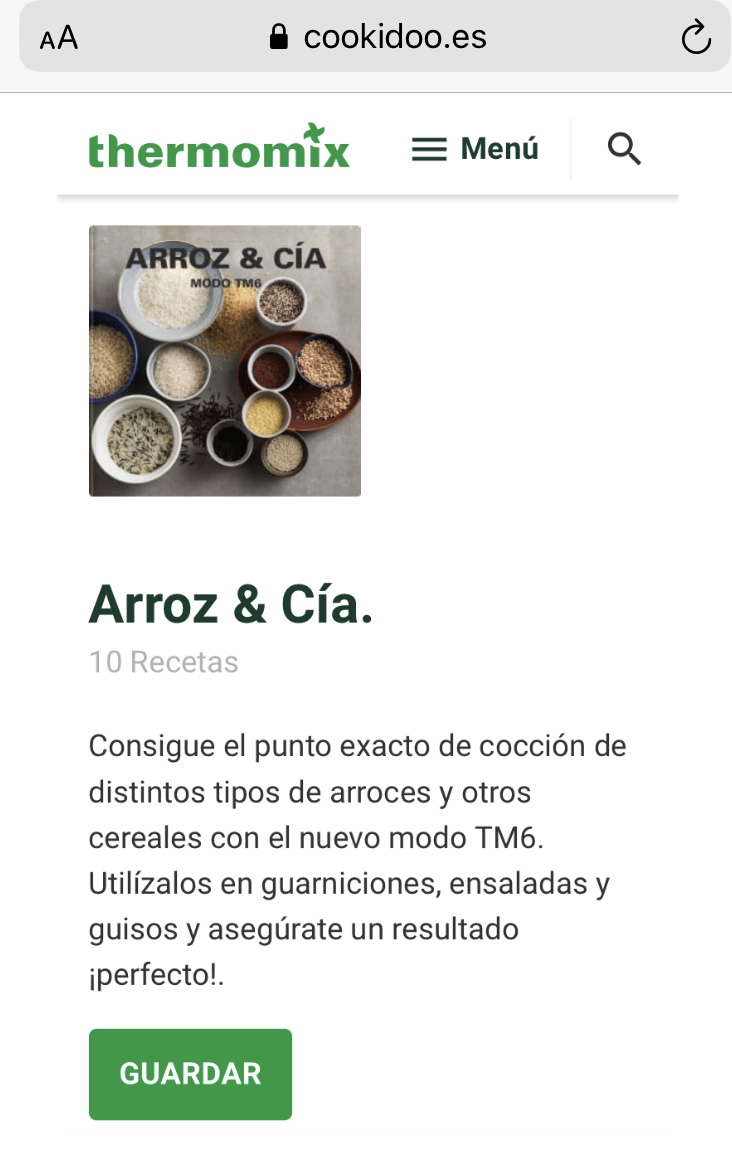
Task: Select the cookidoo.es address bar
Action: point(376,37)
